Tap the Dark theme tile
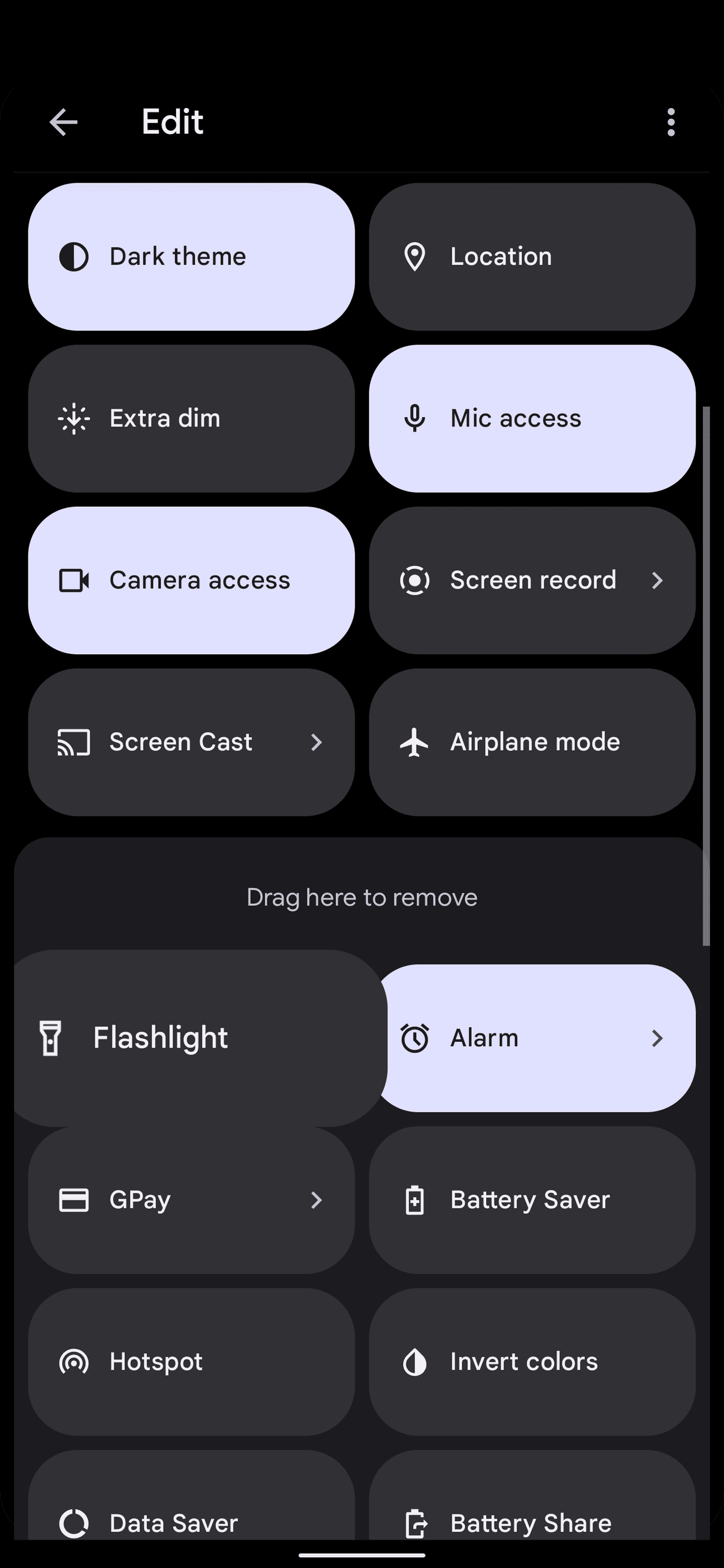Image resolution: width=724 pixels, height=1568 pixels. tap(191, 257)
